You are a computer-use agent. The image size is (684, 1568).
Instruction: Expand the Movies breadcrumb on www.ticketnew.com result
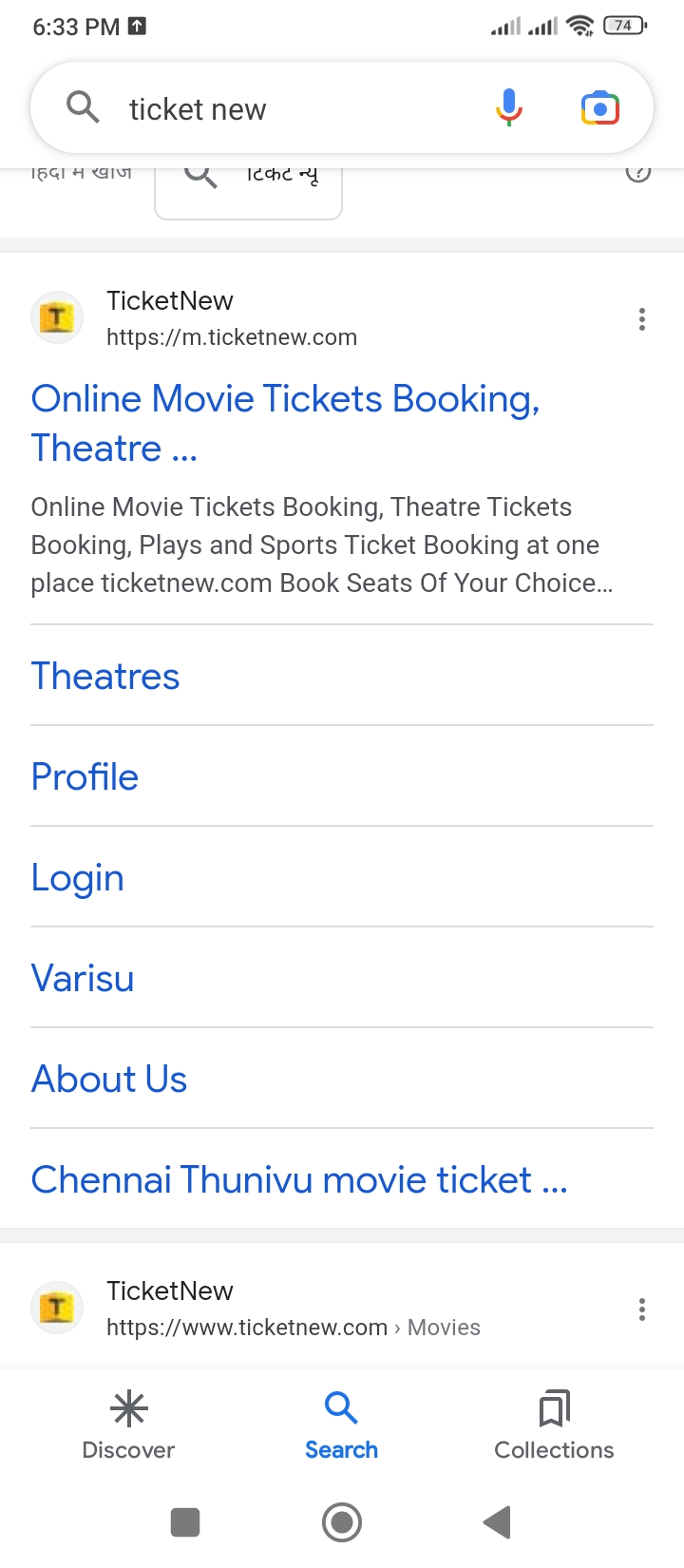[443, 1327]
